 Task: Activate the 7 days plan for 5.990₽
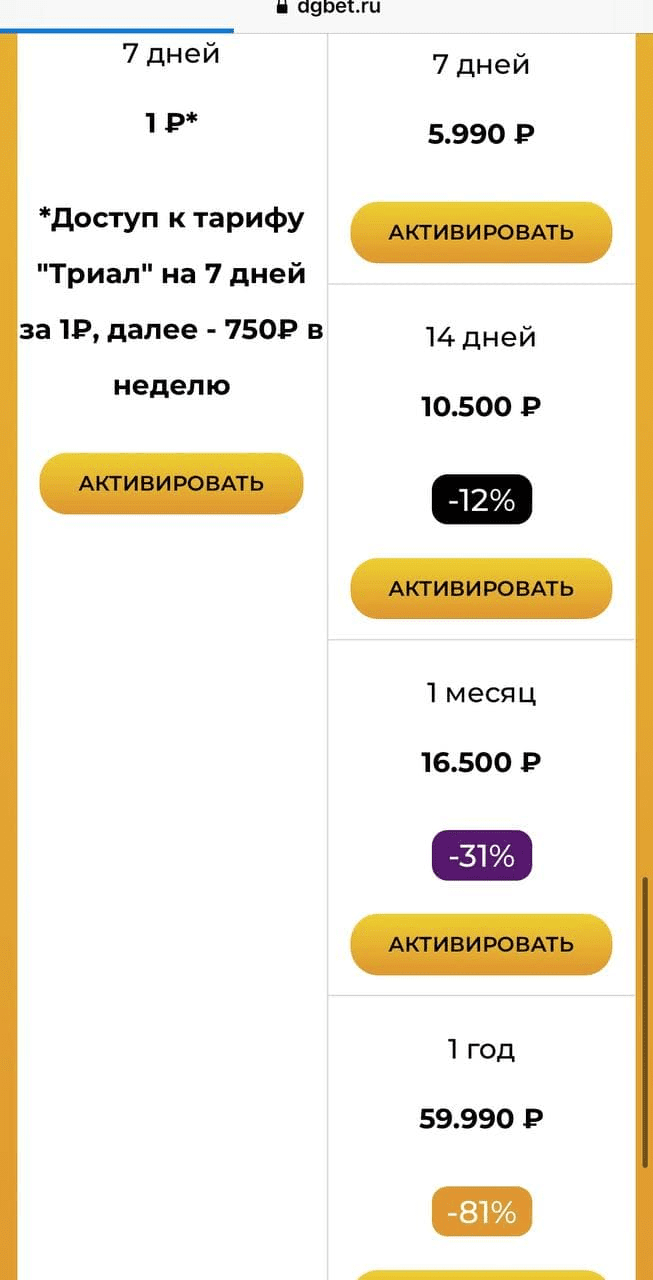[481, 233]
